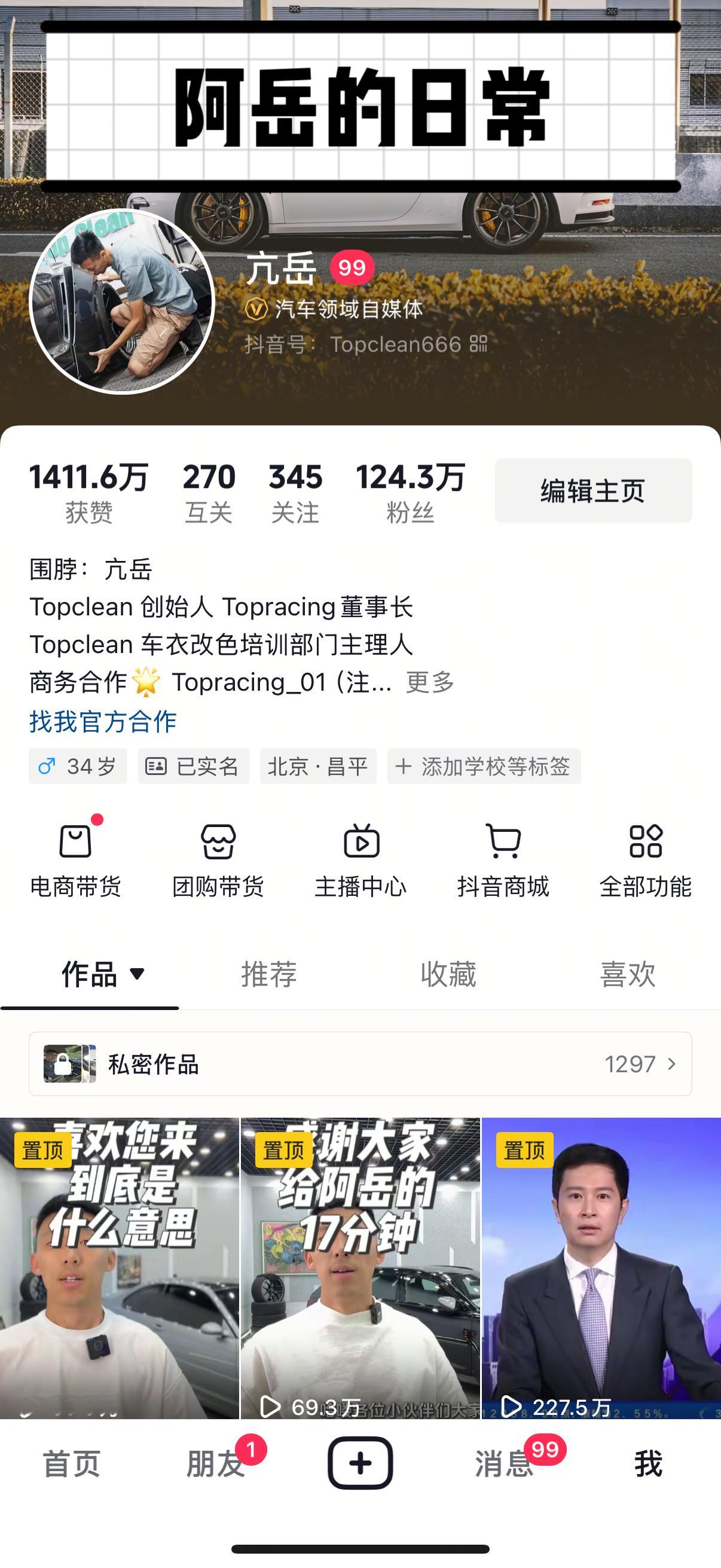The width and height of the screenshot is (721, 1568).
Task: Tap the QR code icon beside Topclean666
Action: coord(478,344)
